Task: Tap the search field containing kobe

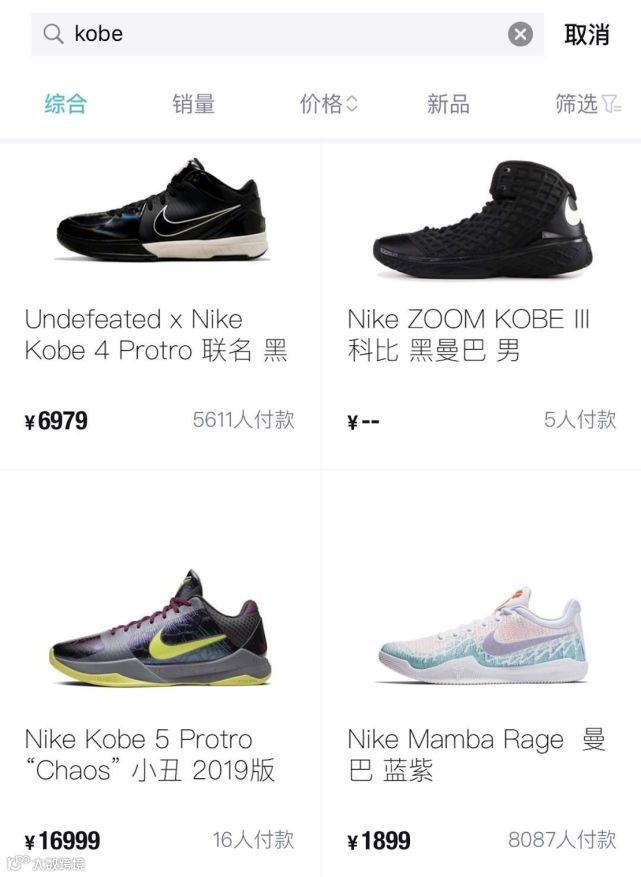Action: point(280,34)
